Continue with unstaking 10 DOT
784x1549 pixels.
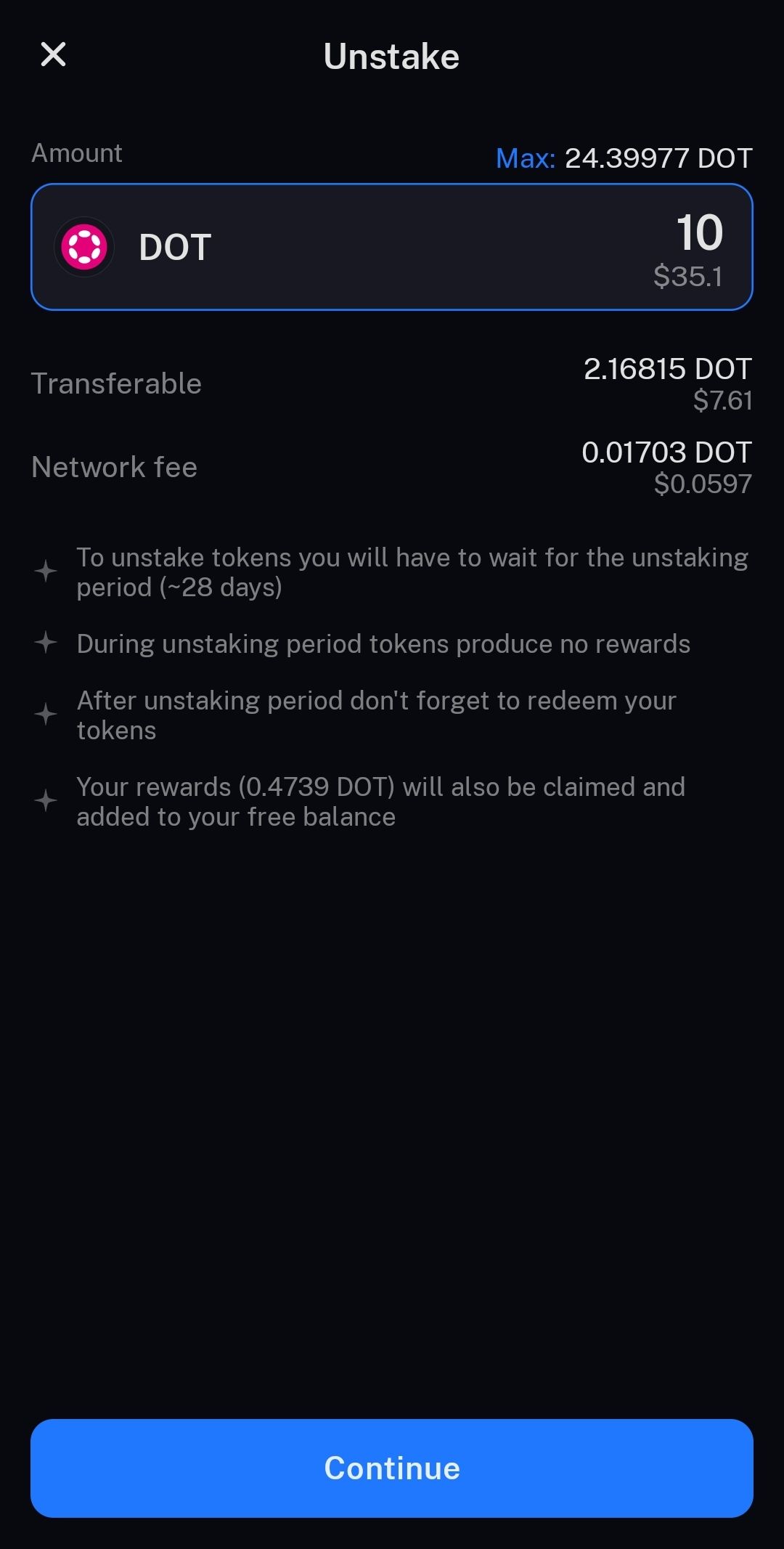(x=392, y=1468)
